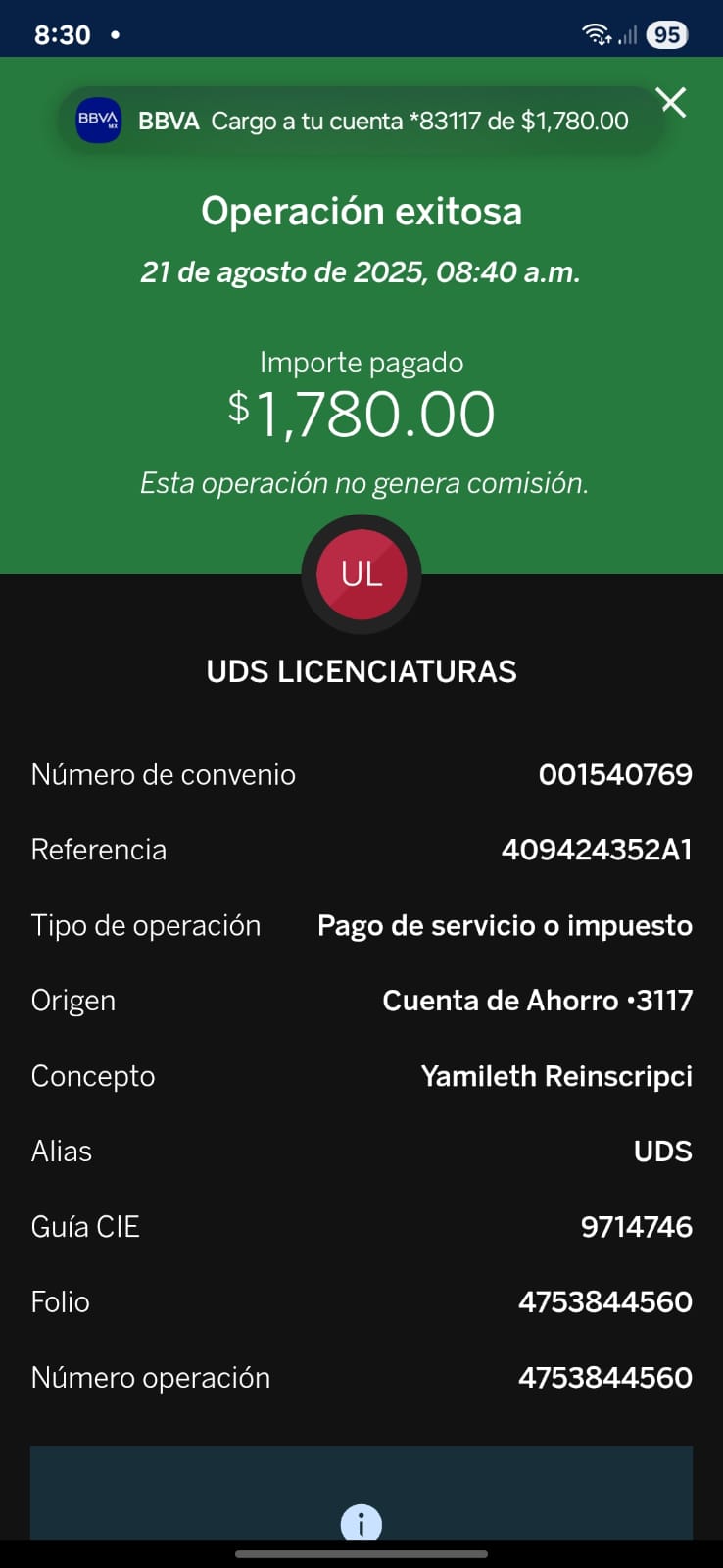This screenshot has width=723, height=1568.
Task: Close the successful operation receipt
Action: (672, 102)
